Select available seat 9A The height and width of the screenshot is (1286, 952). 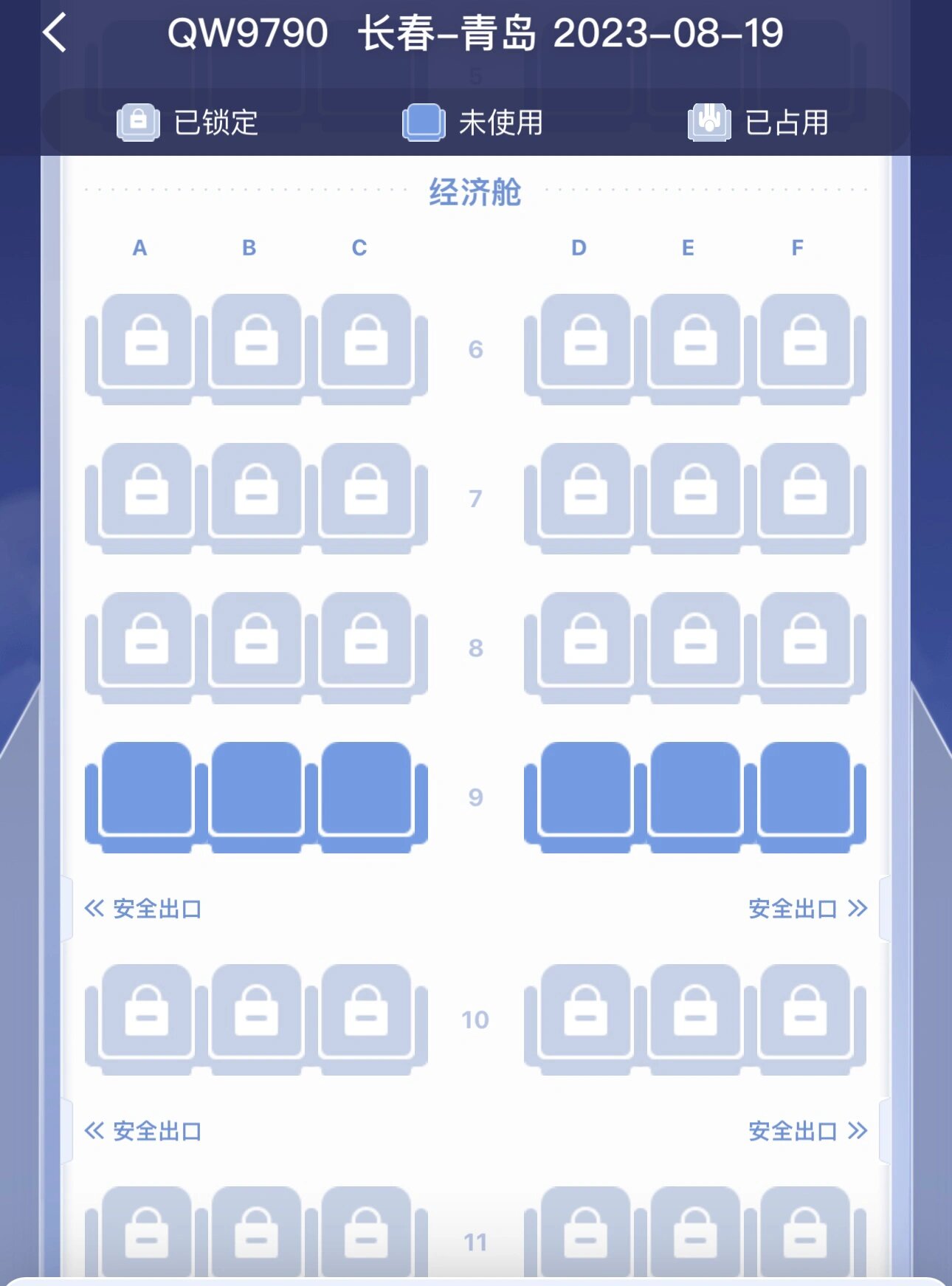click(146, 791)
